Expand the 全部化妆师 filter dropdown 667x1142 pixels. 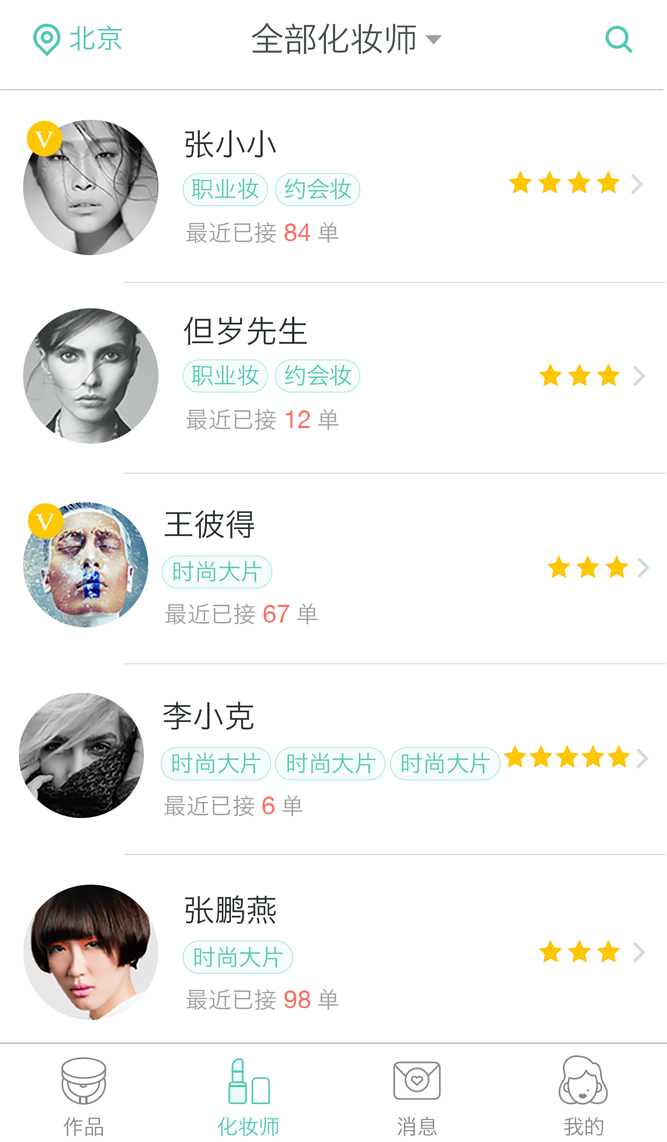pyautogui.click(x=345, y=40)
